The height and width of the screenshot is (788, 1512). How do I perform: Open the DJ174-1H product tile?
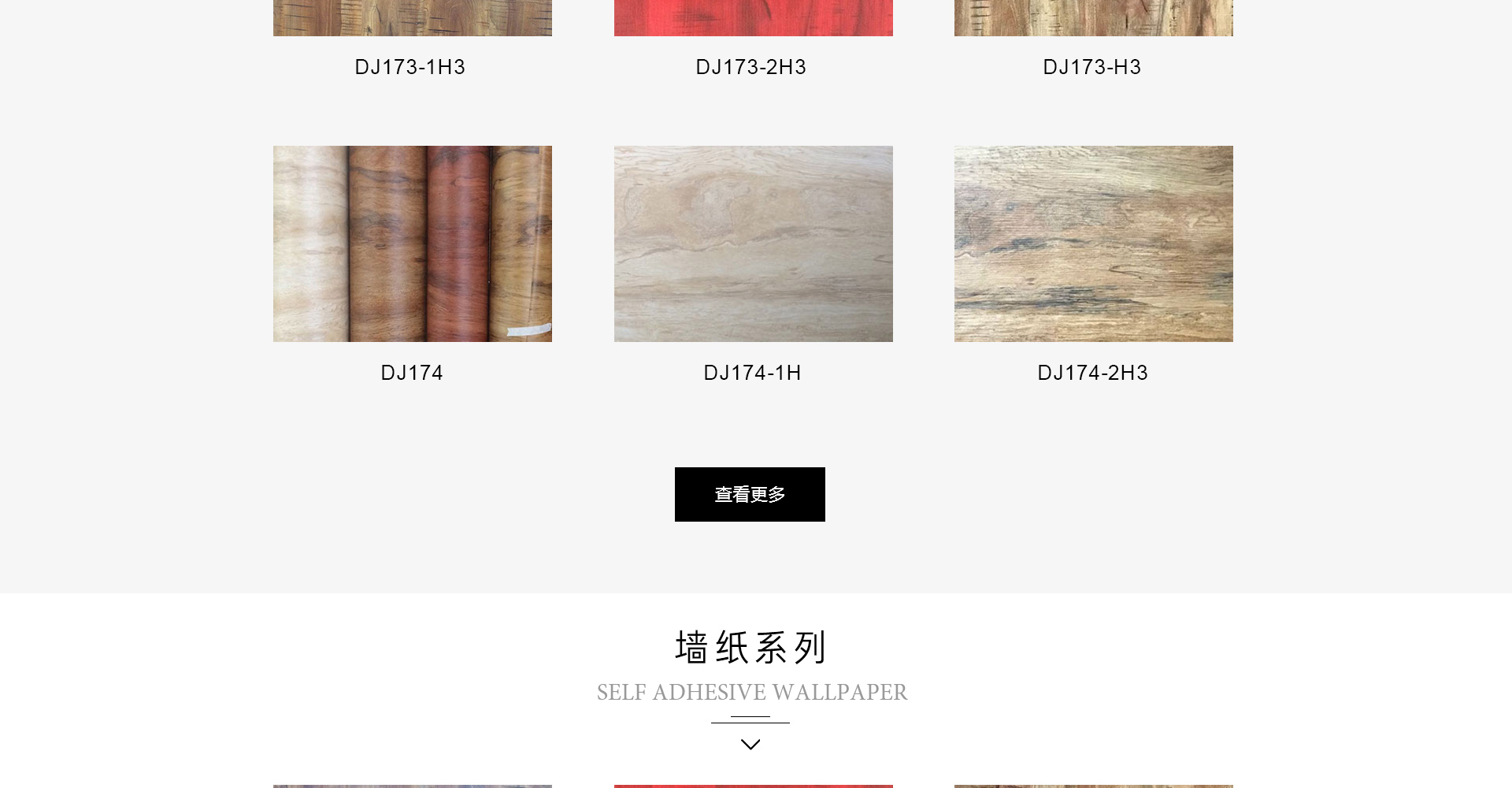pos(753,243)
